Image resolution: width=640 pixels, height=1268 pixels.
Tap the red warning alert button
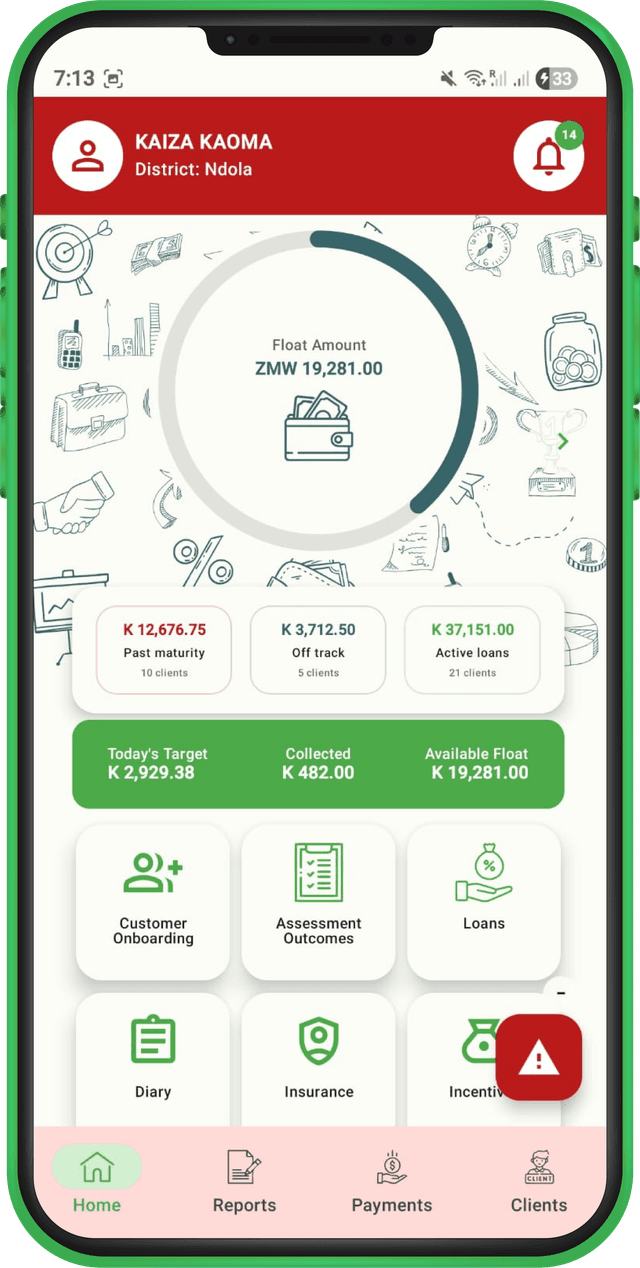click(539, 1057)
